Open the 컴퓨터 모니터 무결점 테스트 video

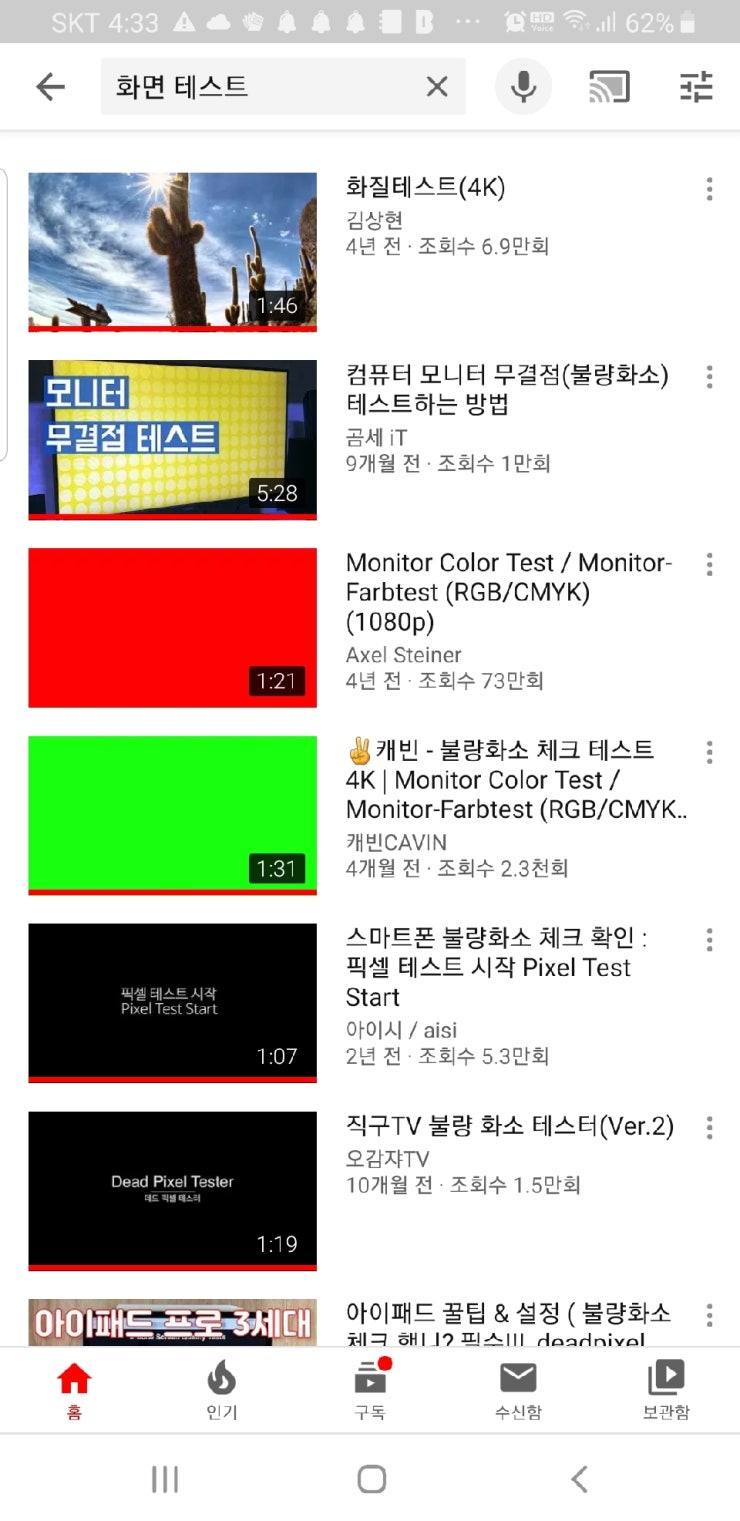(172, 439)
